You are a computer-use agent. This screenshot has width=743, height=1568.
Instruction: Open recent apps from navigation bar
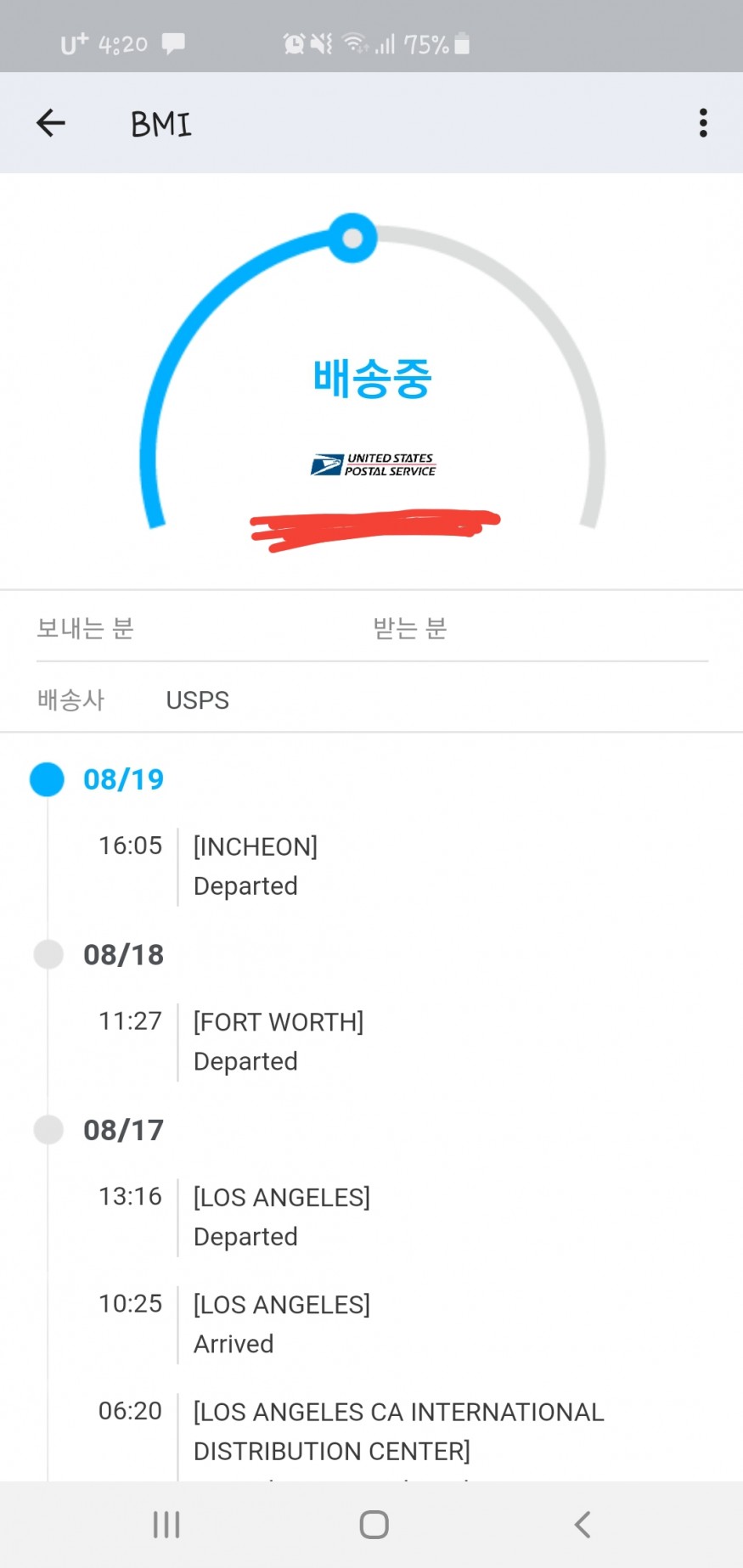tap(166, 1525)
